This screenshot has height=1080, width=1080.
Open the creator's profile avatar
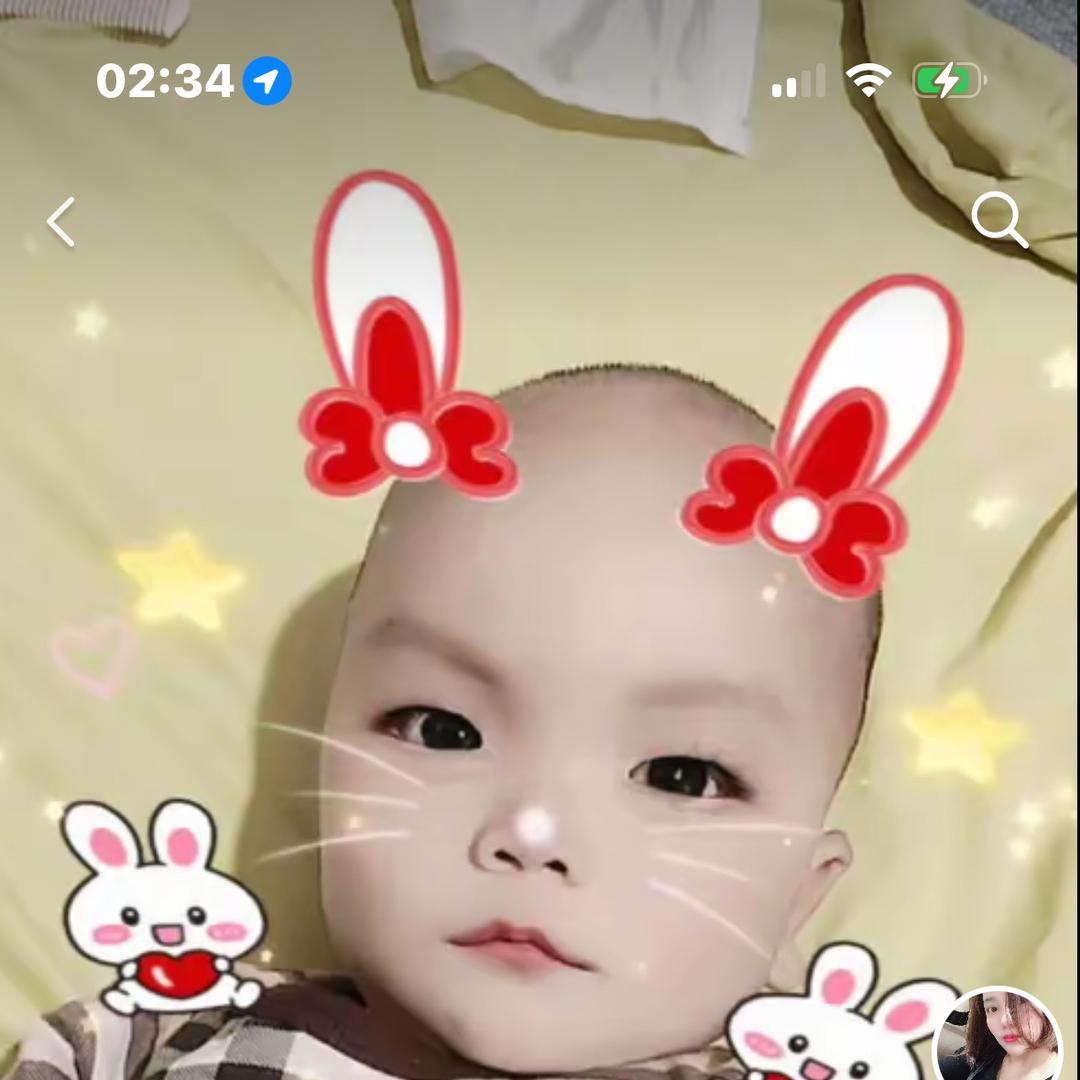tap(998, 1038)
